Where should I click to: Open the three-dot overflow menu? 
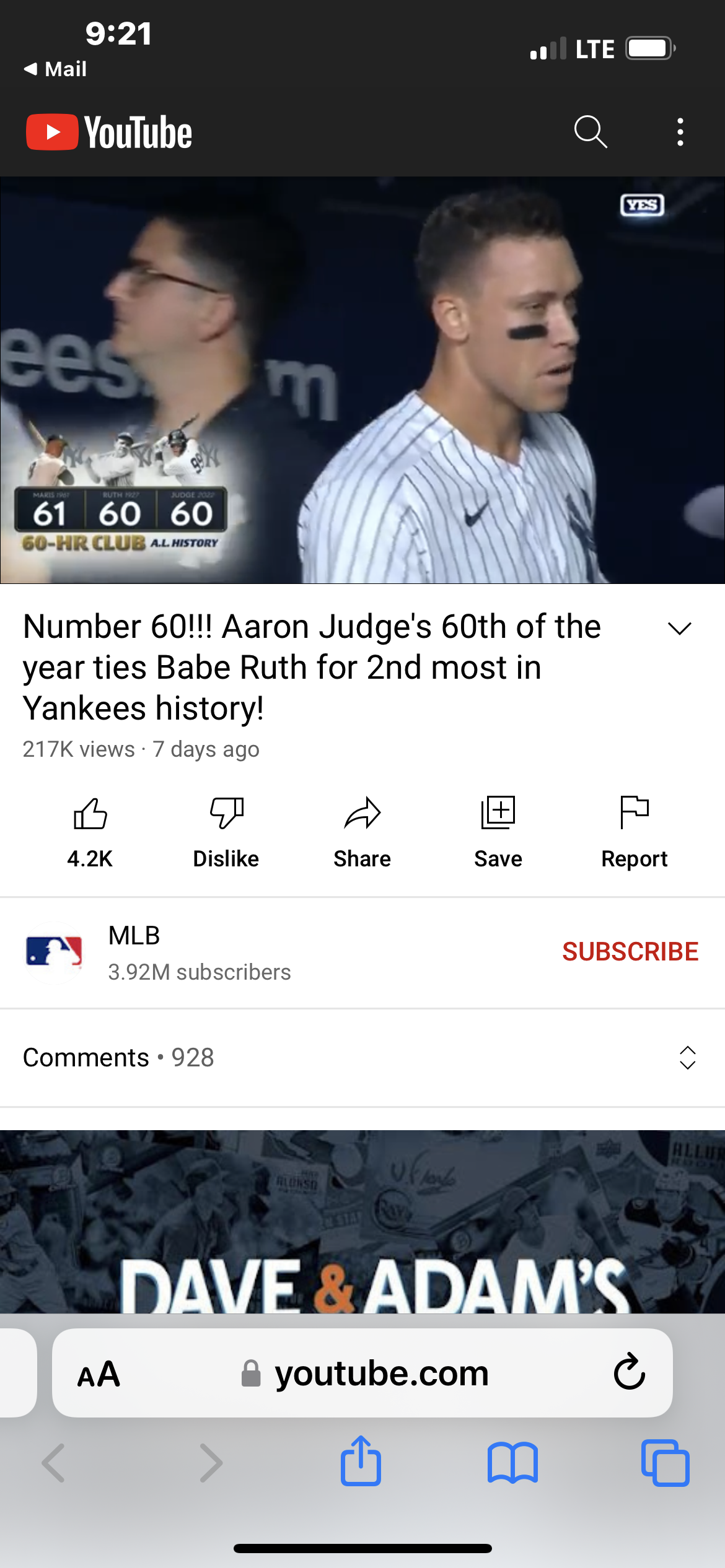(680, 132)
